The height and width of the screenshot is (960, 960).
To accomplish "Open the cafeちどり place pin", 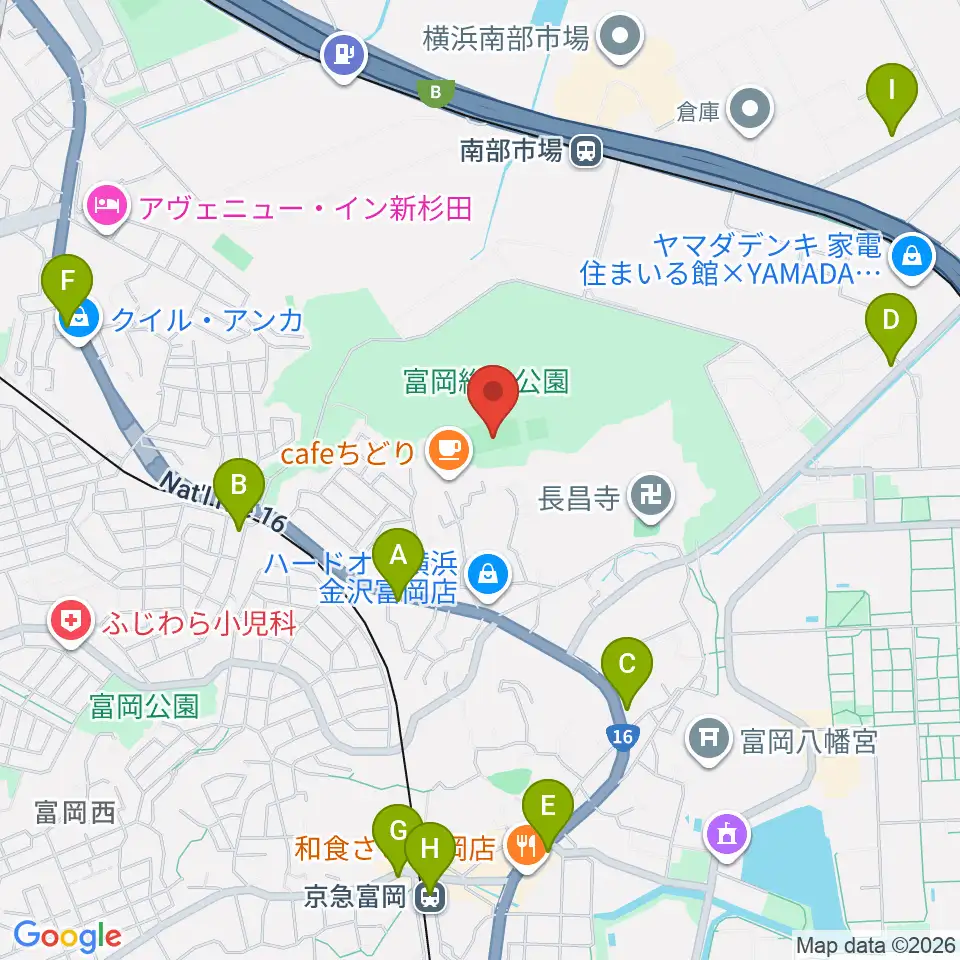I will [449, 452].
